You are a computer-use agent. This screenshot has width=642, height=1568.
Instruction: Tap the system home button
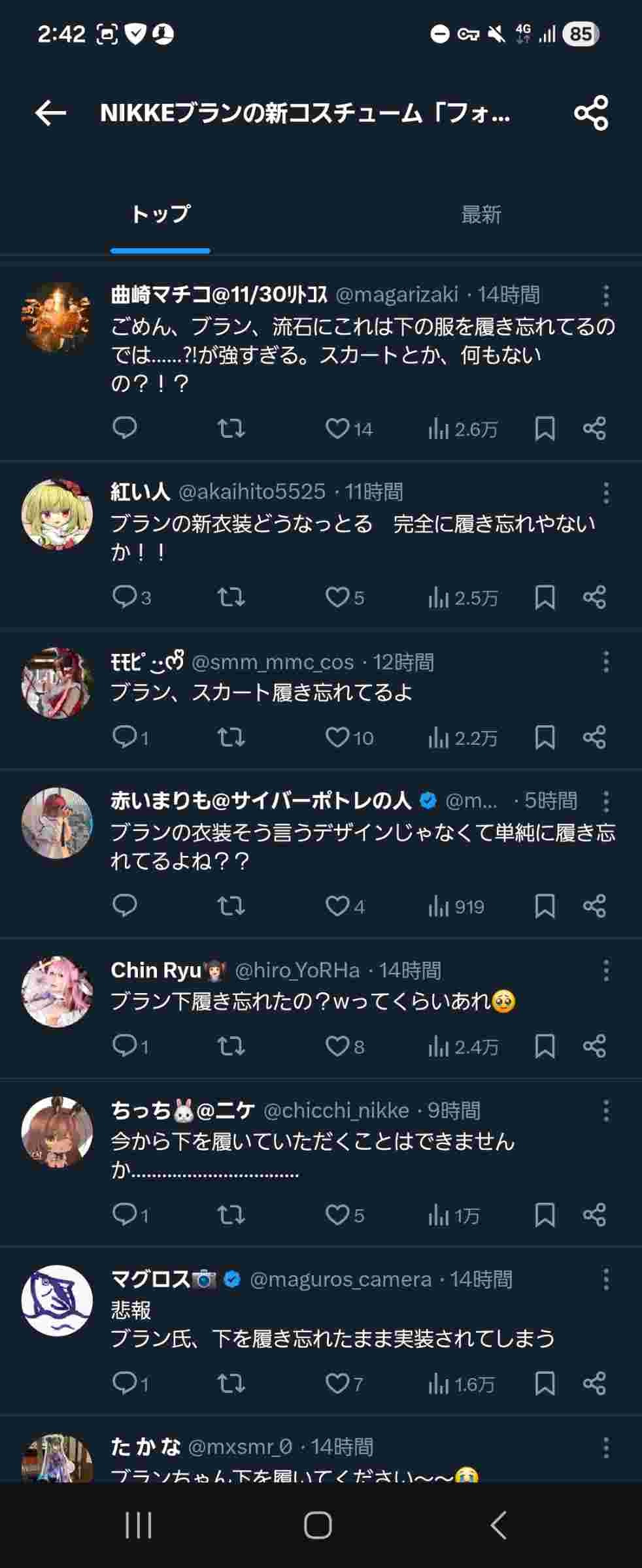(x=318, y=1526)
